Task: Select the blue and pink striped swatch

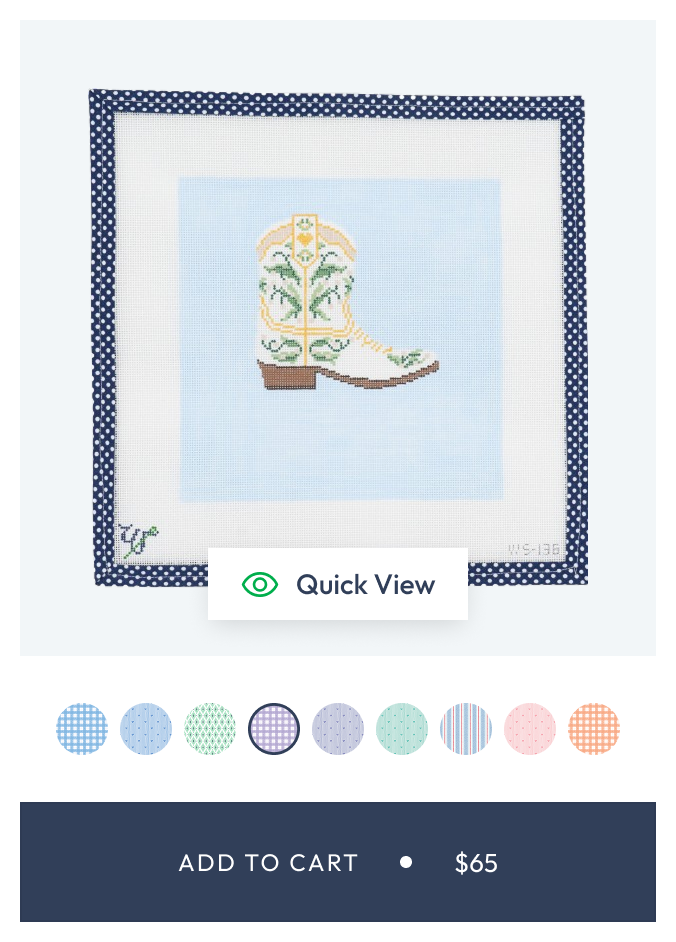Action: (x=466, y=729)
